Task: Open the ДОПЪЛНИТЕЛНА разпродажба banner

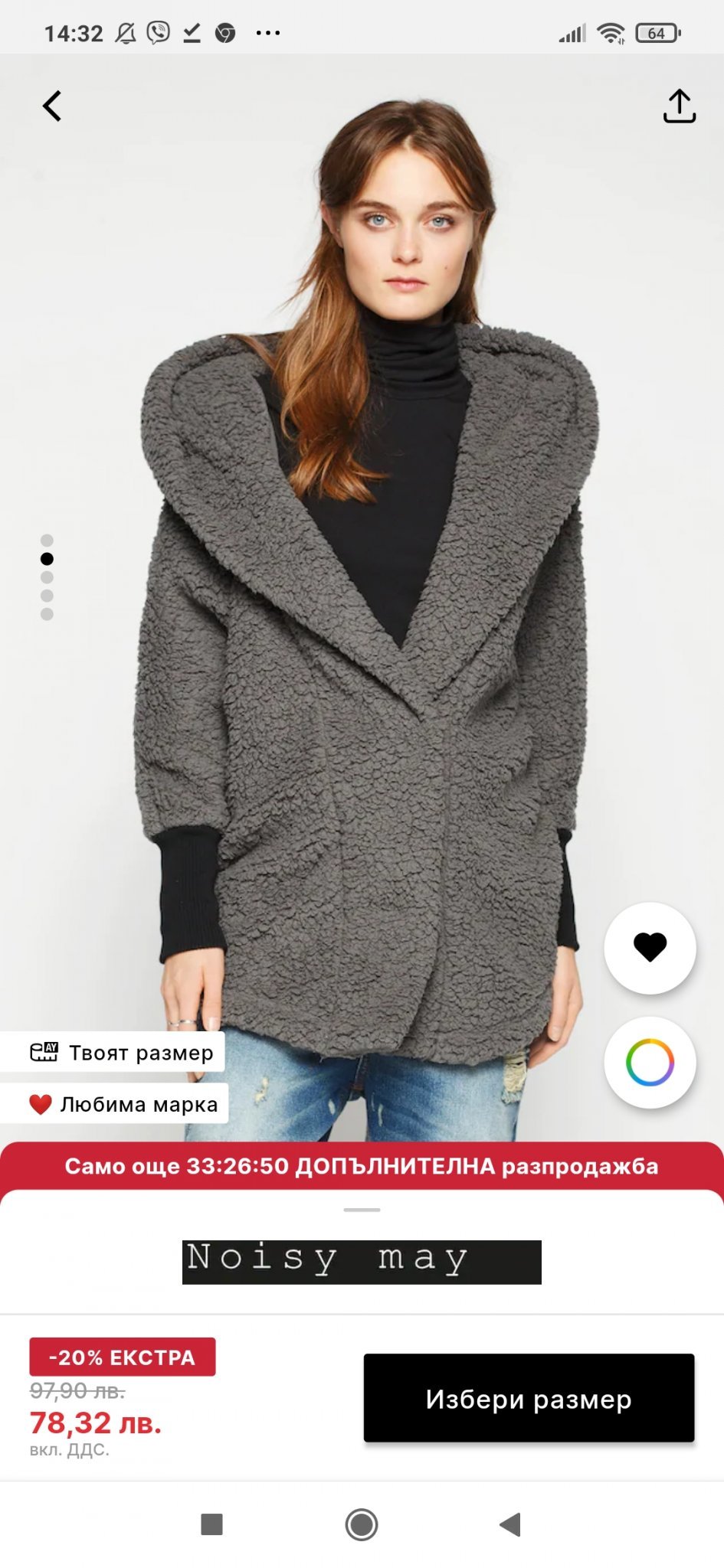Action: click(x=362, y=1166)
